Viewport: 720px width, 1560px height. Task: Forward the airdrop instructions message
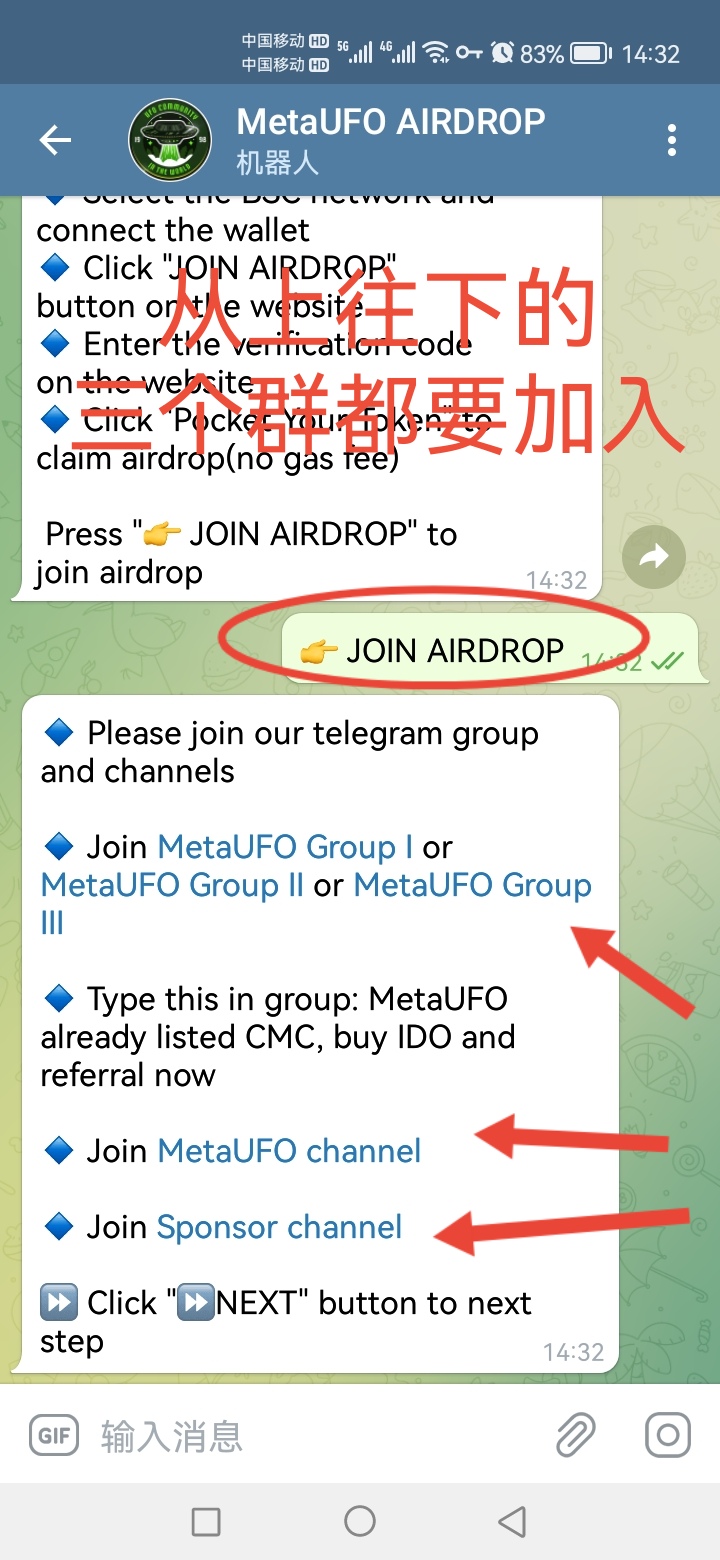point(653,557)
